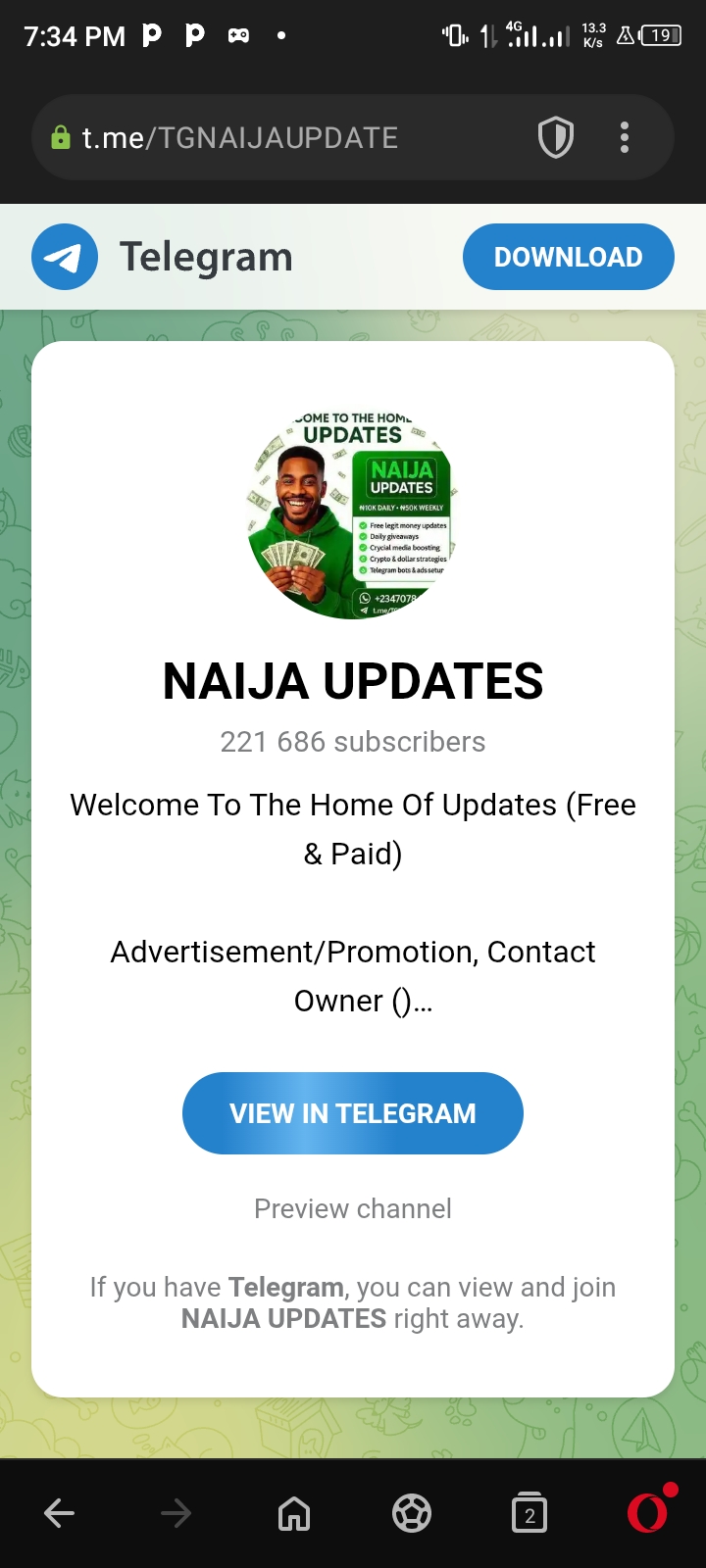Tap the Download Telegram button

568,257
